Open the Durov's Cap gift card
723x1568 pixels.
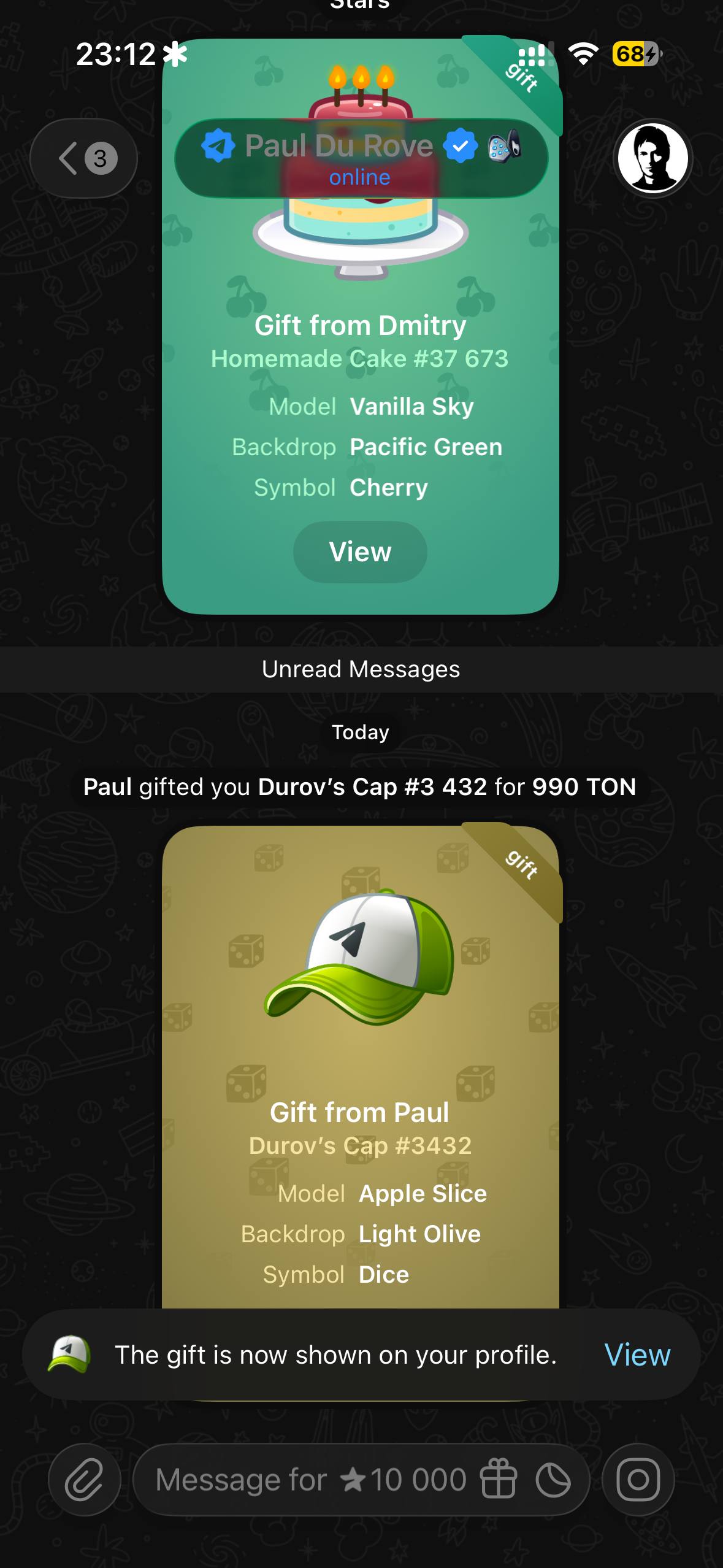pos(360,1043)
